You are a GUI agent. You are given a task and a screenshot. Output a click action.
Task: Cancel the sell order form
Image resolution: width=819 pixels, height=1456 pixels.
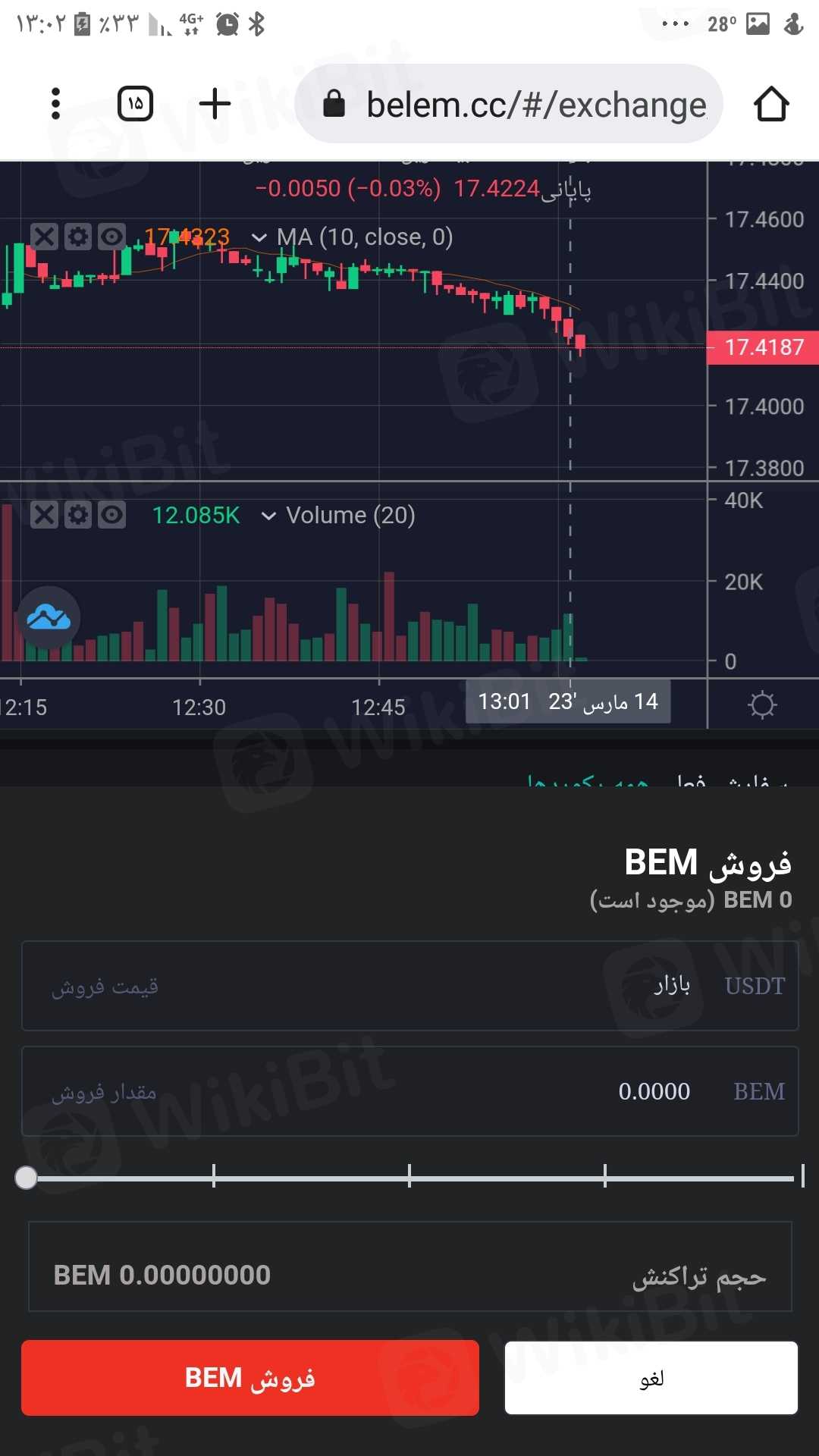tap(651, 1377)
